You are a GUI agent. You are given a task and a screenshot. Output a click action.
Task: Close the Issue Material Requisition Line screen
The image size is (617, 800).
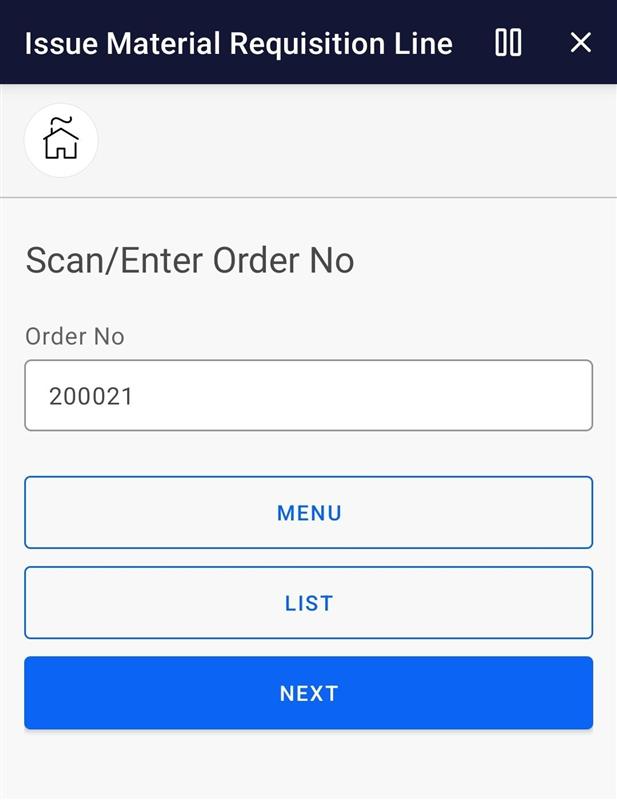tap(580, 42)
